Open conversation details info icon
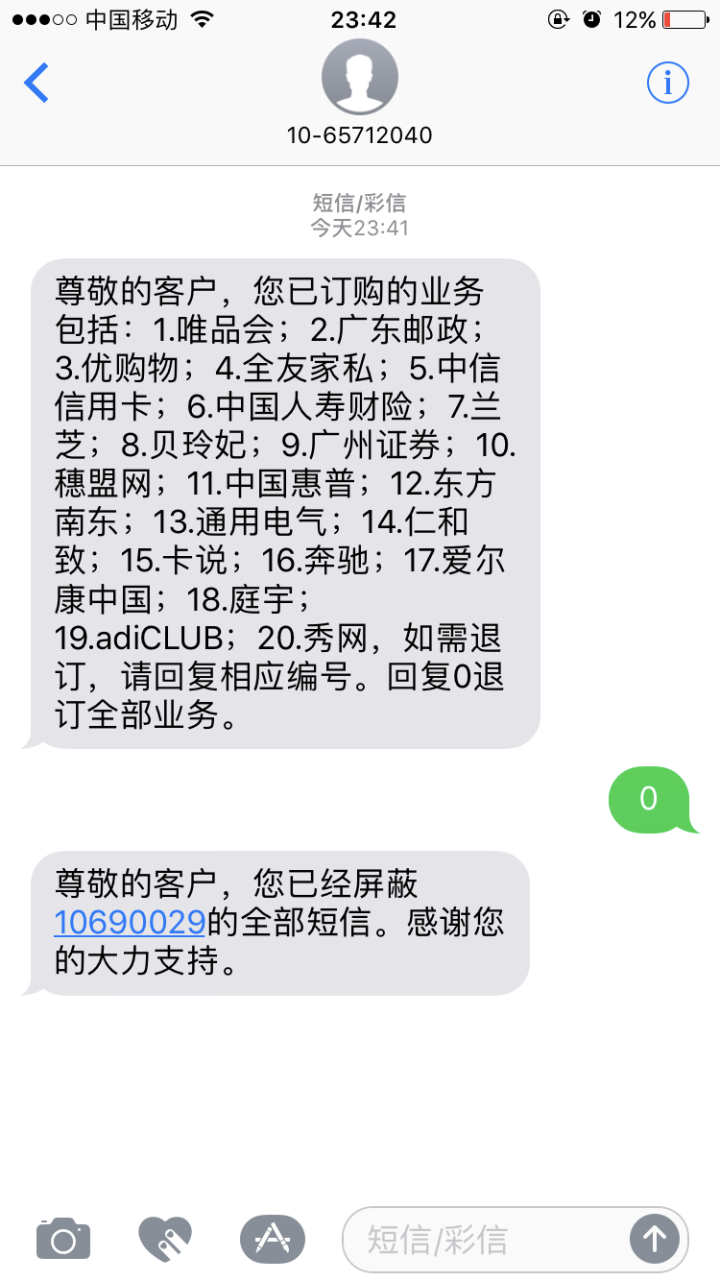 click(x=667, y=83)
